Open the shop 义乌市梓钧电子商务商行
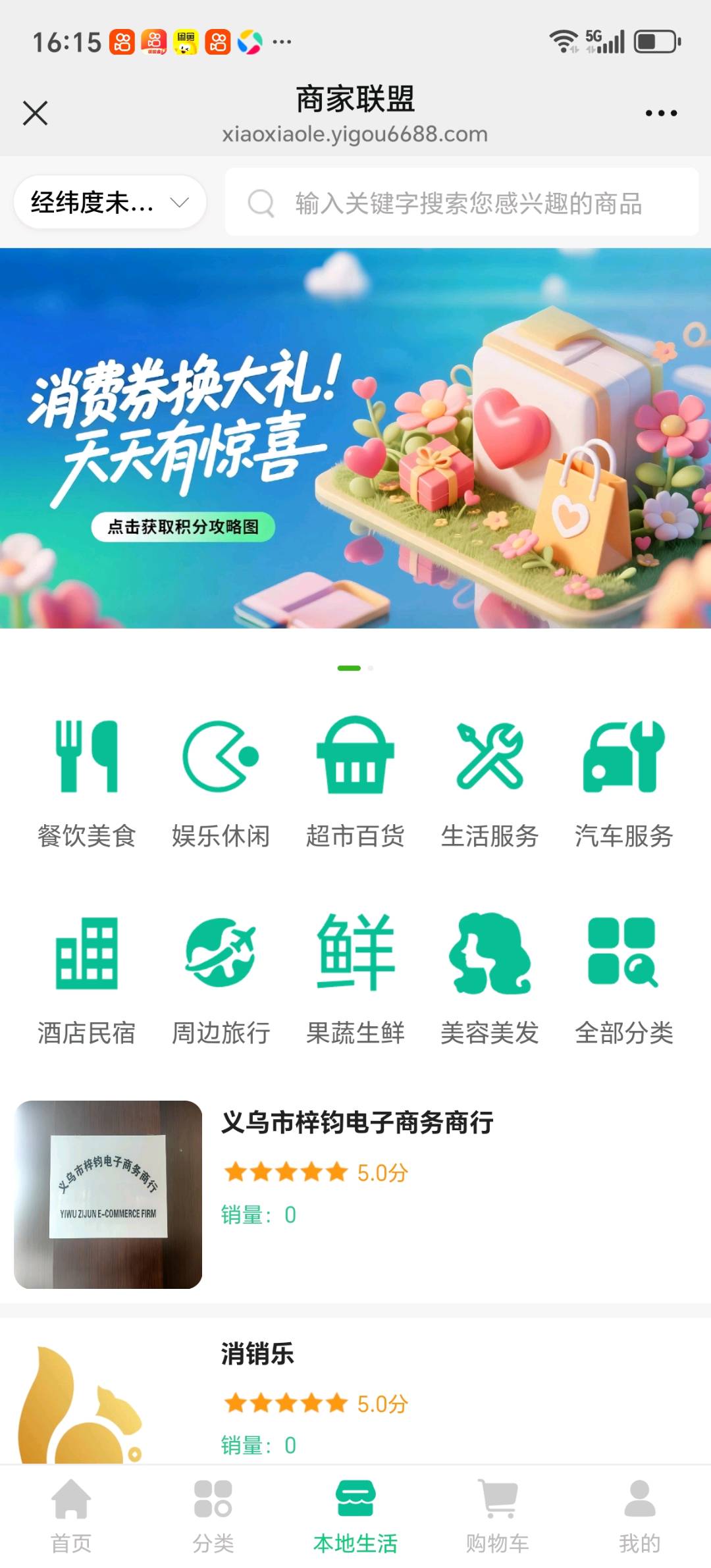This screenshot has height=1568, width=711. pyautogui.click(x=357, y=1123)
